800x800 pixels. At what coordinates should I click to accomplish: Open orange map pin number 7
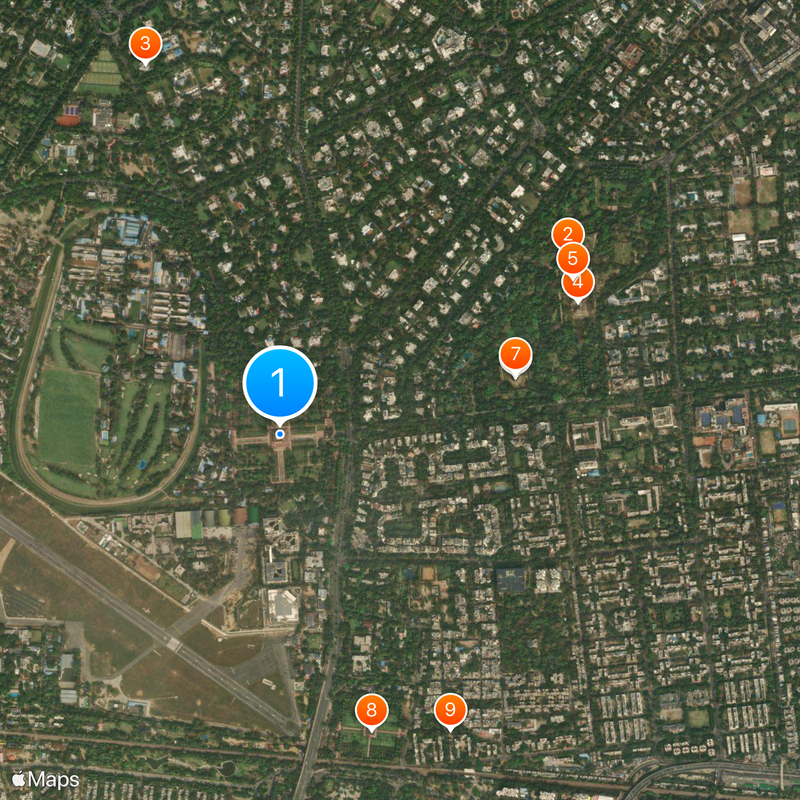pos(515,354)
